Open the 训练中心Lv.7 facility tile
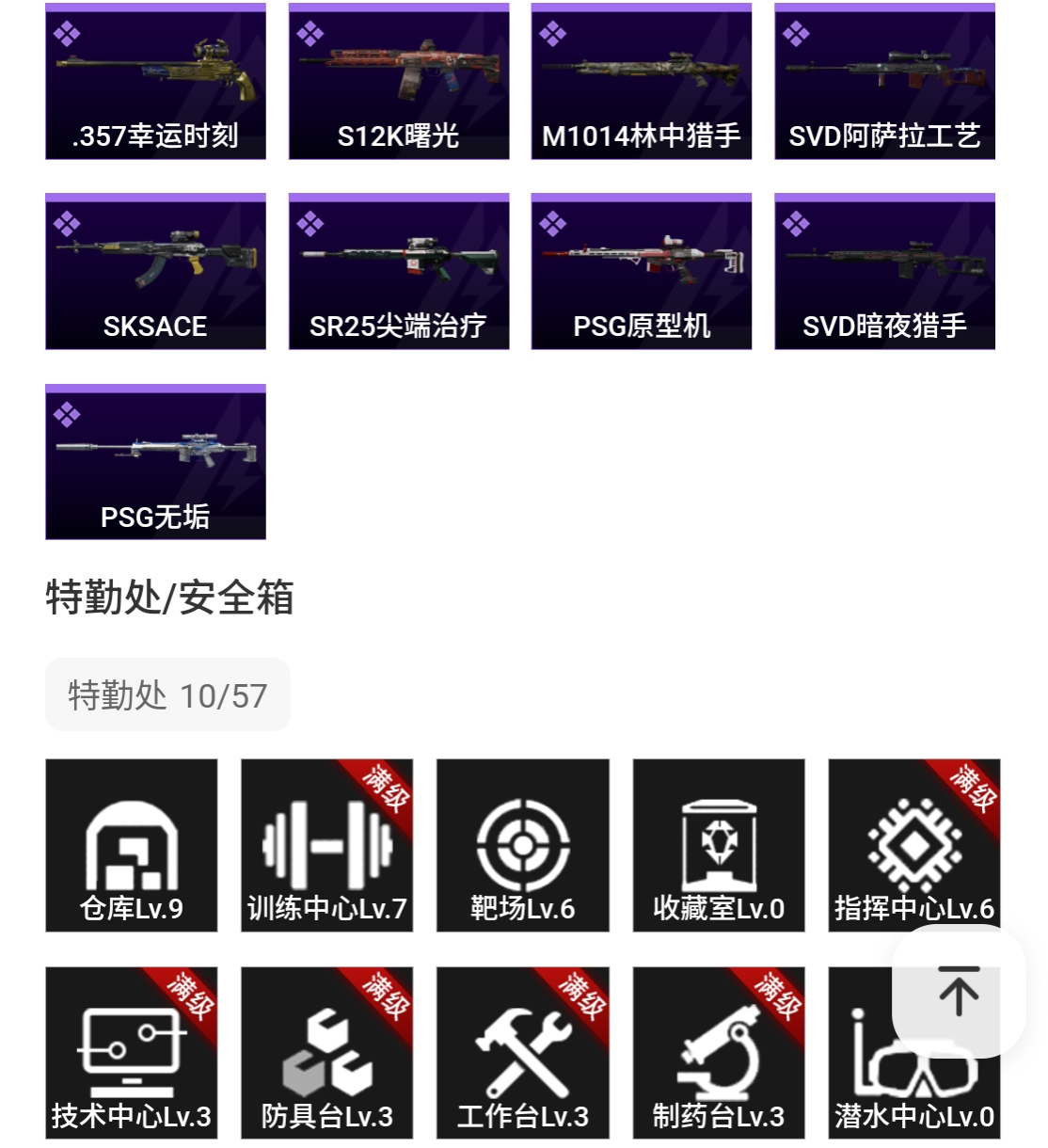 click(326, 845)
